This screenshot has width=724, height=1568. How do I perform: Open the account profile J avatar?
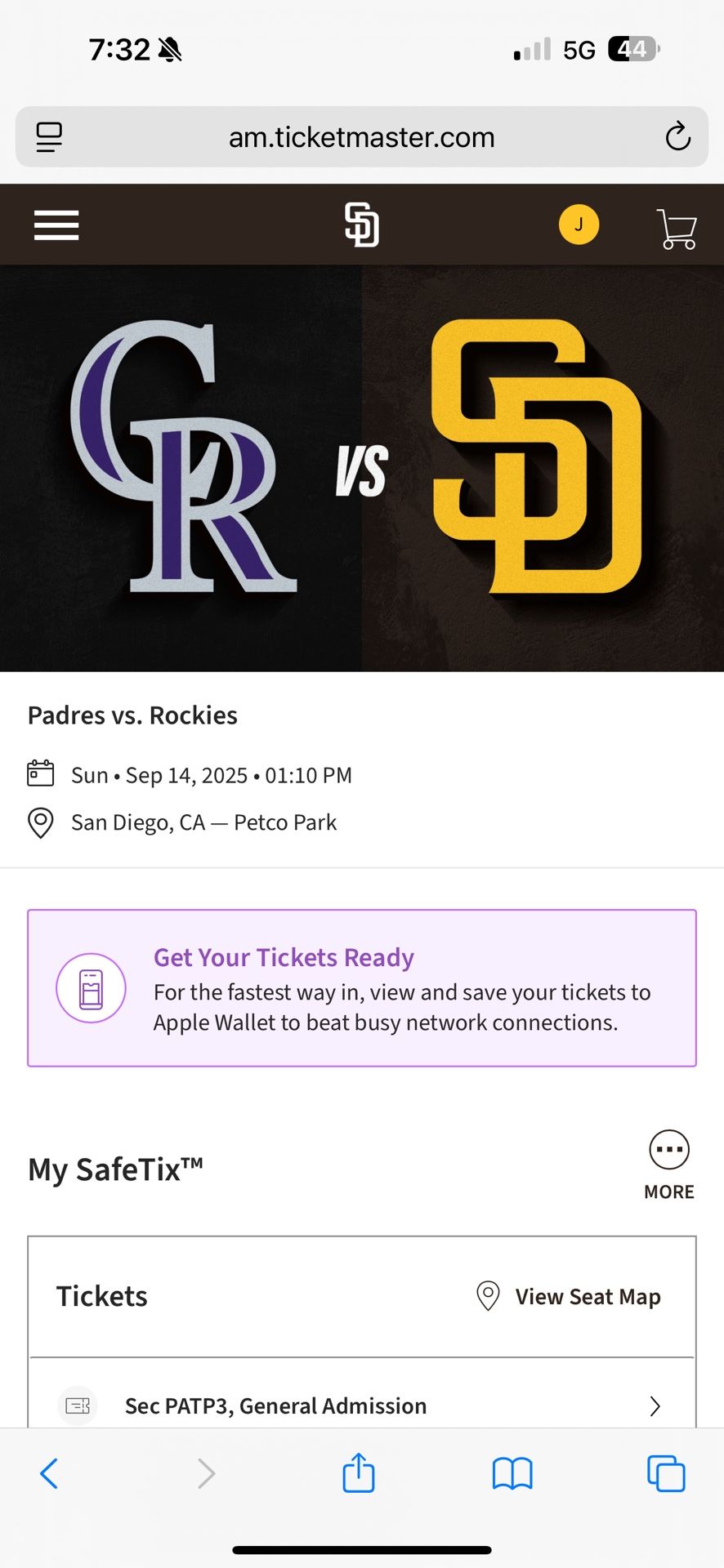(x=579, y=225)
